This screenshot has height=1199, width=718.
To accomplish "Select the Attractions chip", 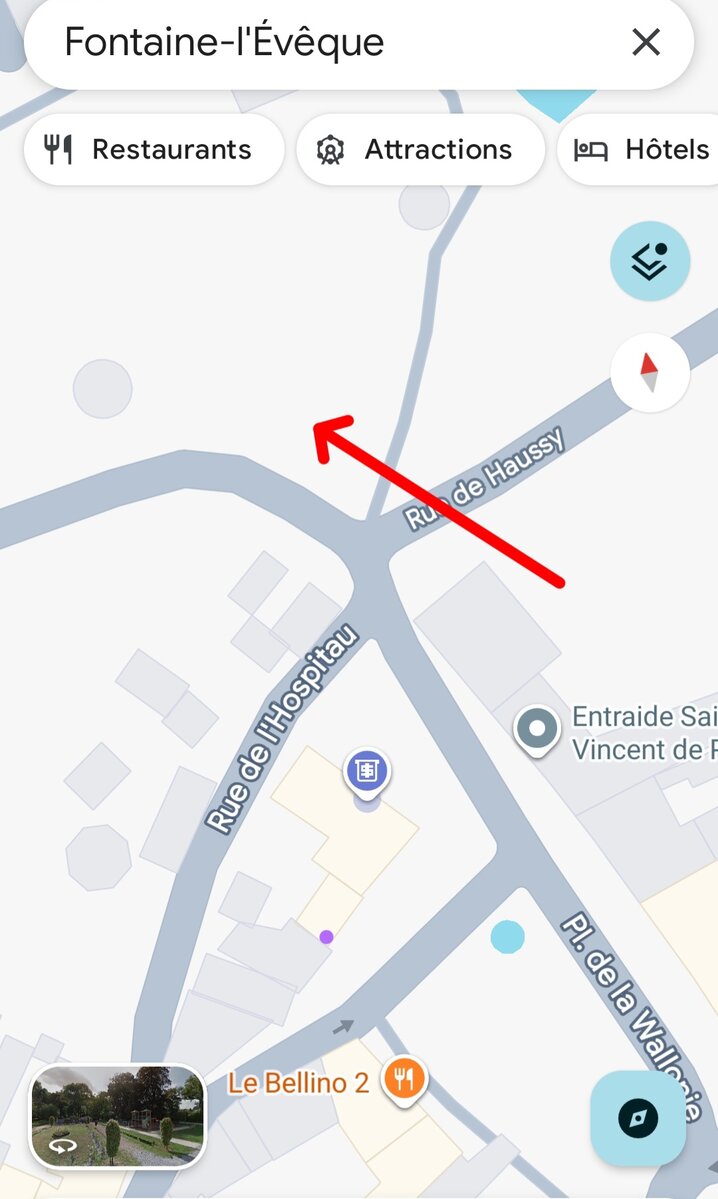I will [420, 150].
